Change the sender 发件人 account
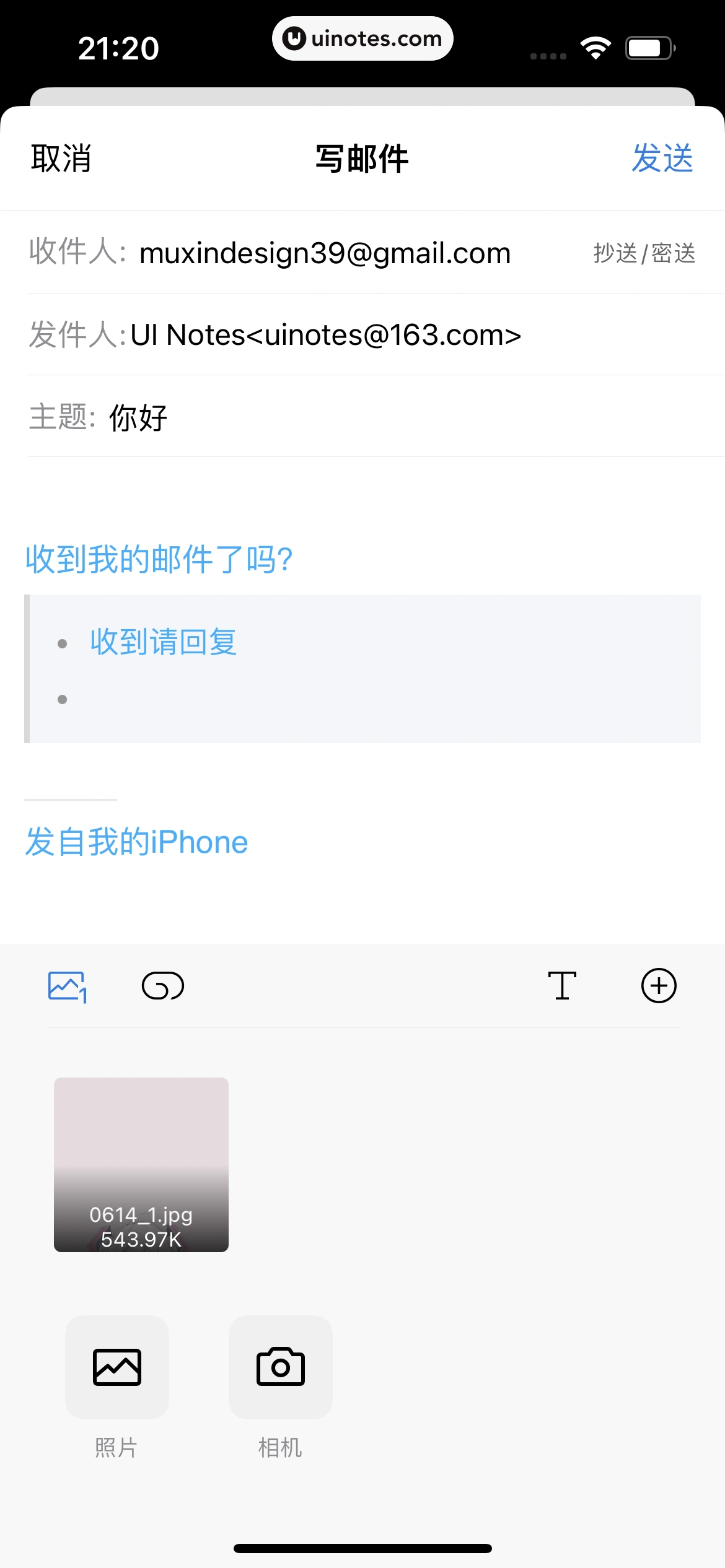Screen dimensions: 725x1568 pyautogui.click(x=325, y=335)
